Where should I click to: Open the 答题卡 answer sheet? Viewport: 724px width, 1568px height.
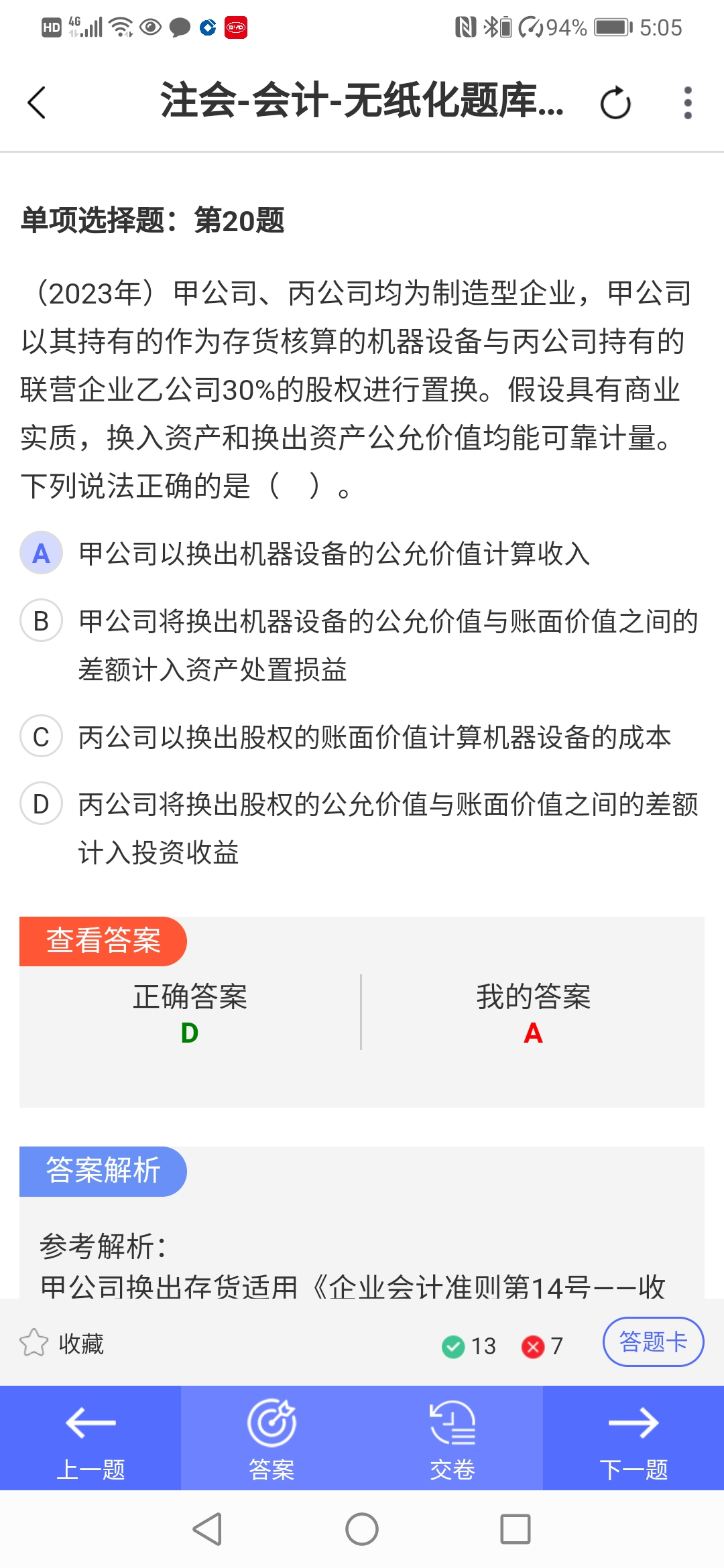point(653,1342)
